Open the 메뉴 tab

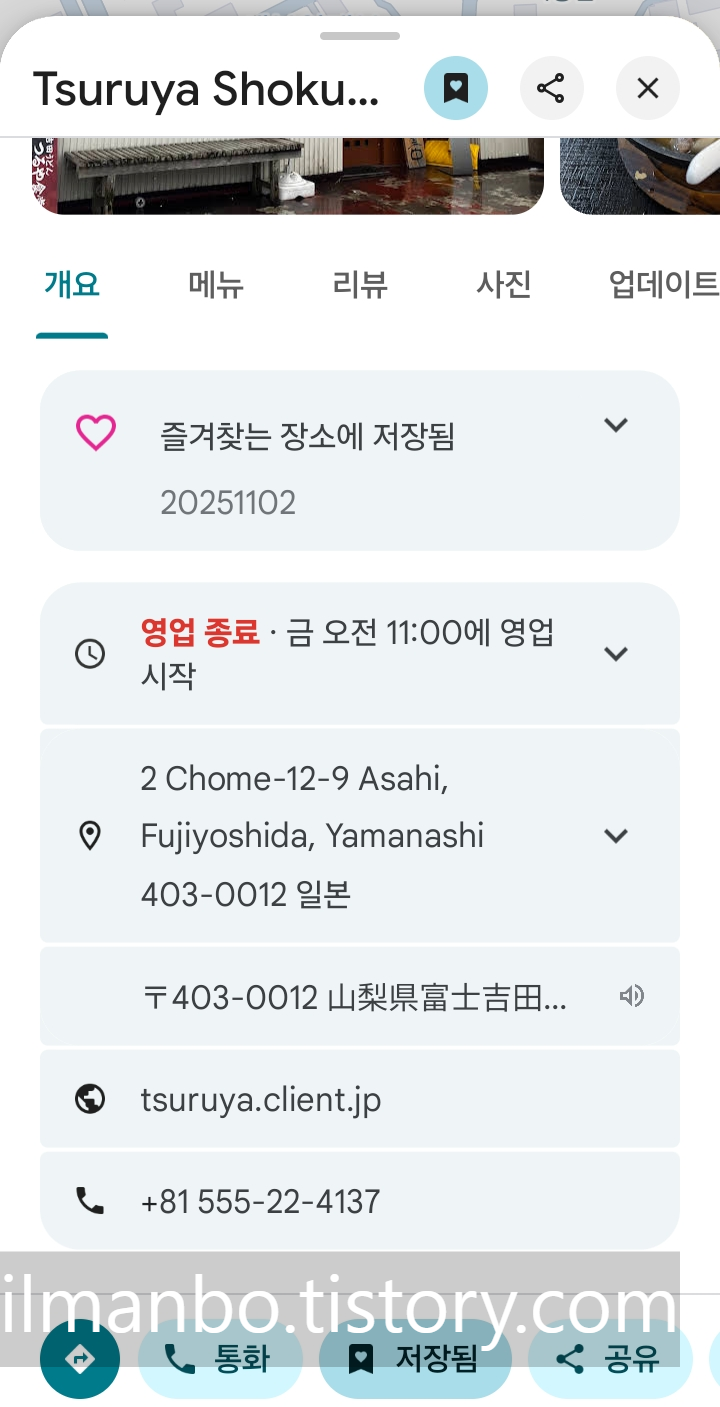[x=214, y=286]
